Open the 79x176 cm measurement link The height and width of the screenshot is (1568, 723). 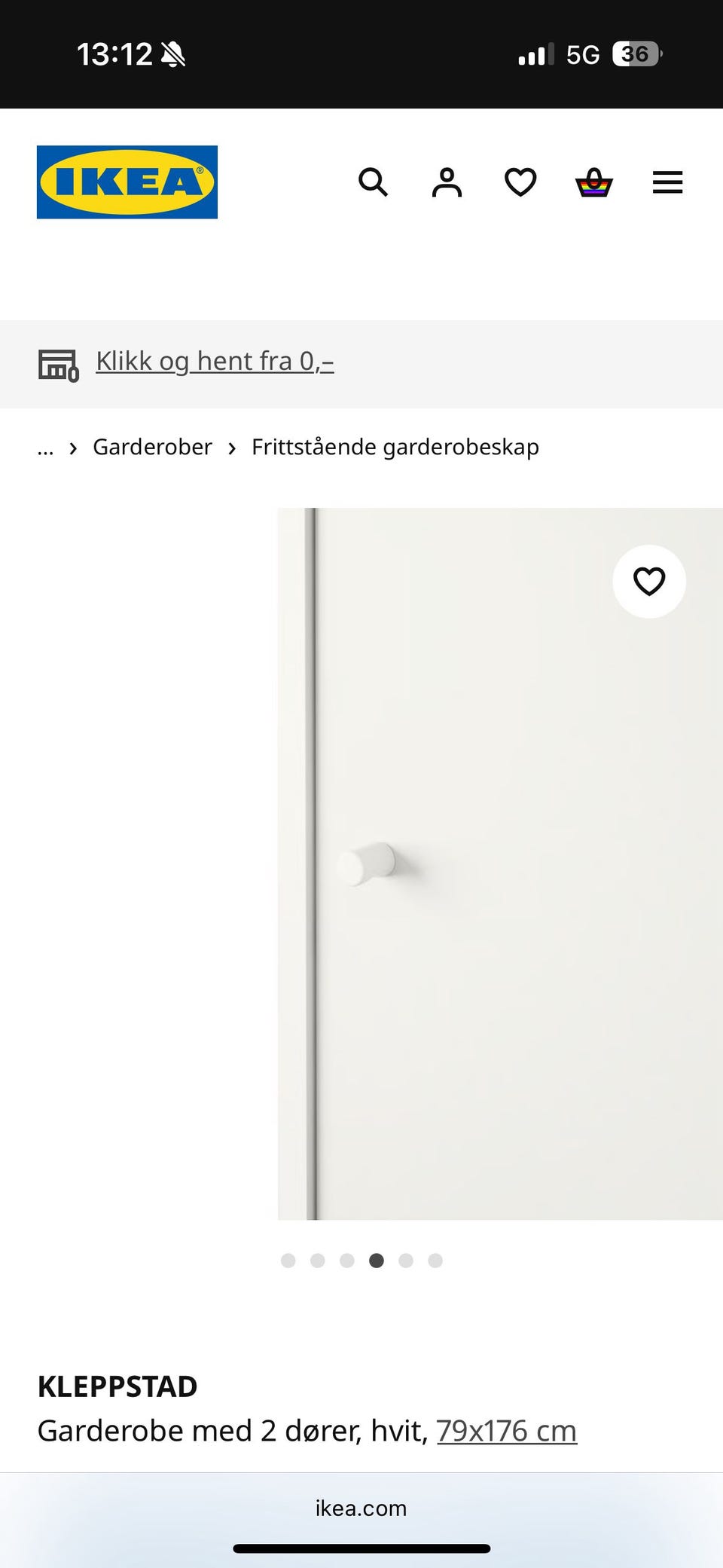tap(507, 1429)
